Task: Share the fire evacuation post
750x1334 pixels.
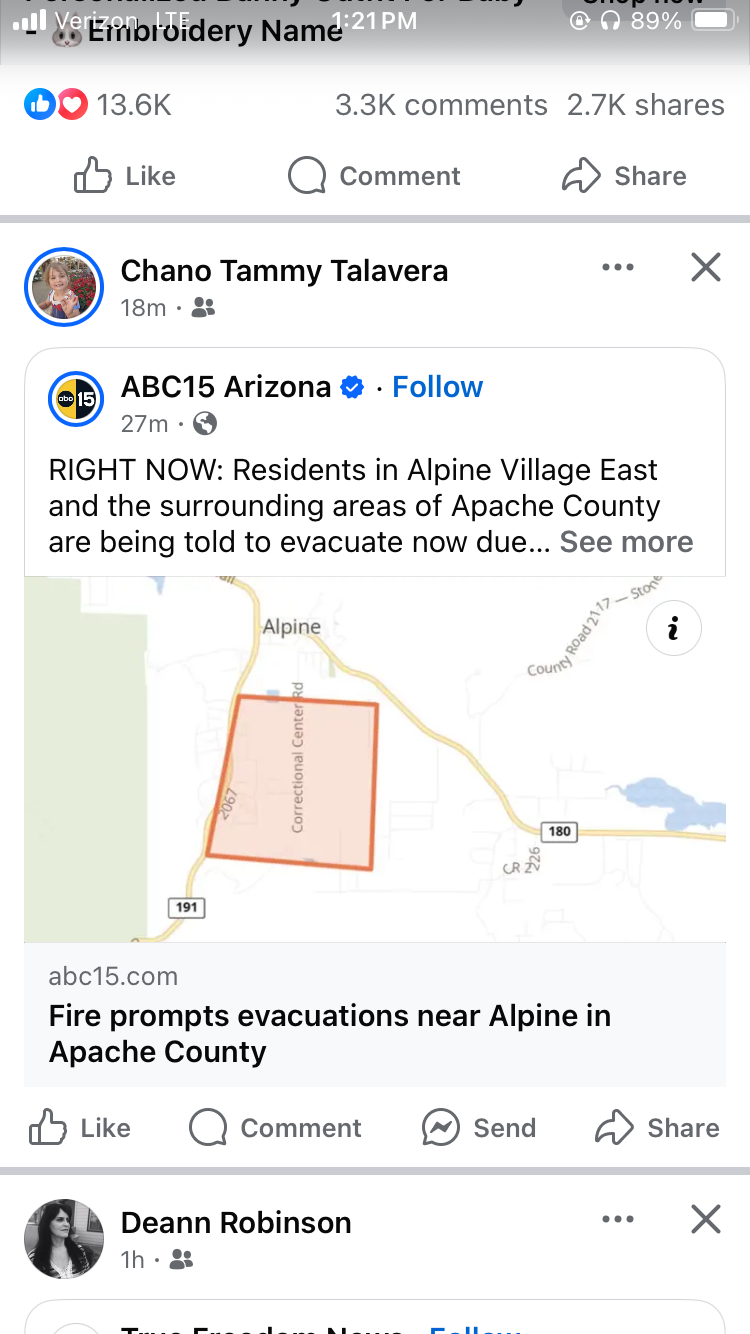Action: (657, 1128)
